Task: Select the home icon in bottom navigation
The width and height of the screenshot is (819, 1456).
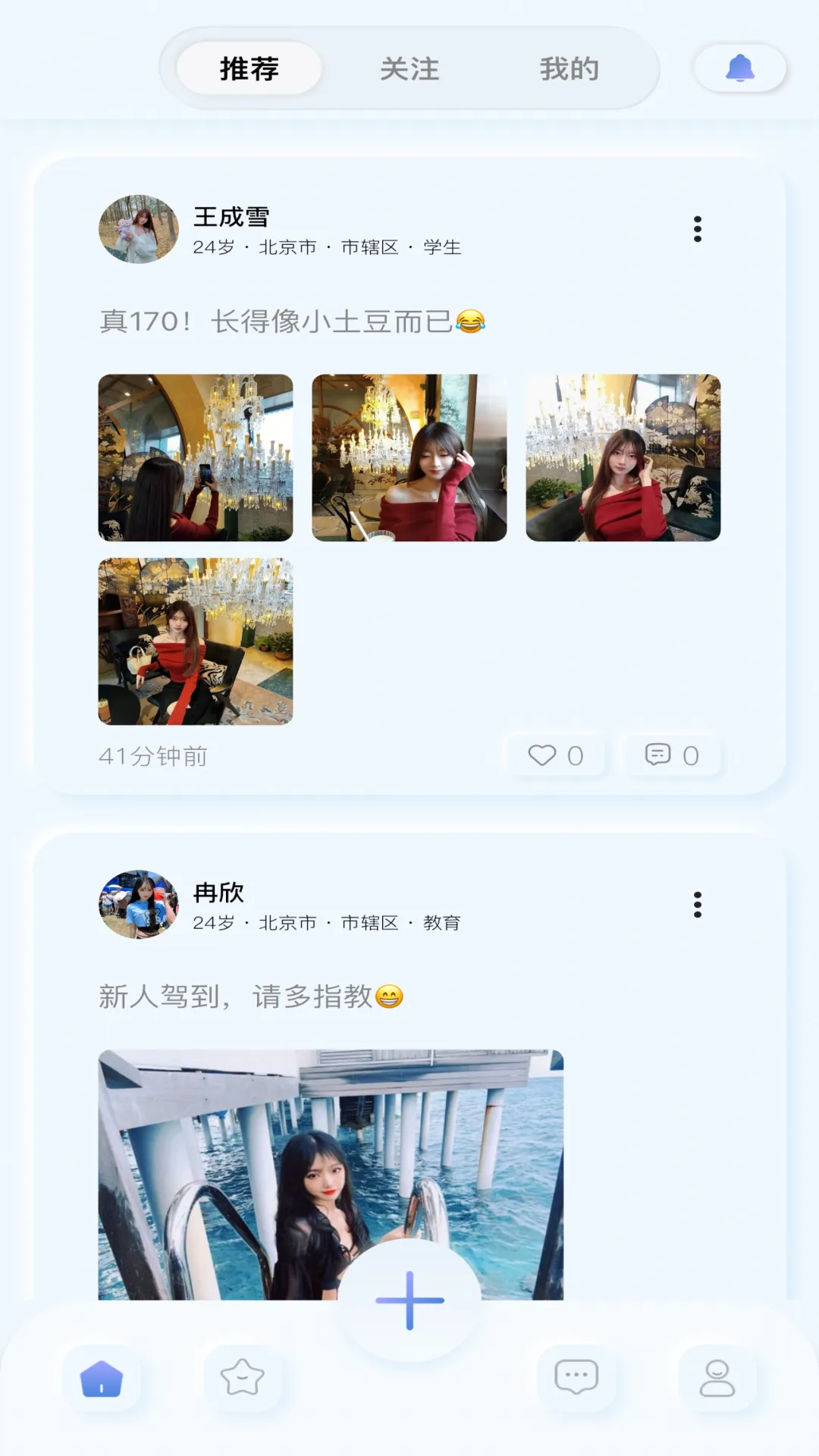Action: click(x=104, y=1376)
